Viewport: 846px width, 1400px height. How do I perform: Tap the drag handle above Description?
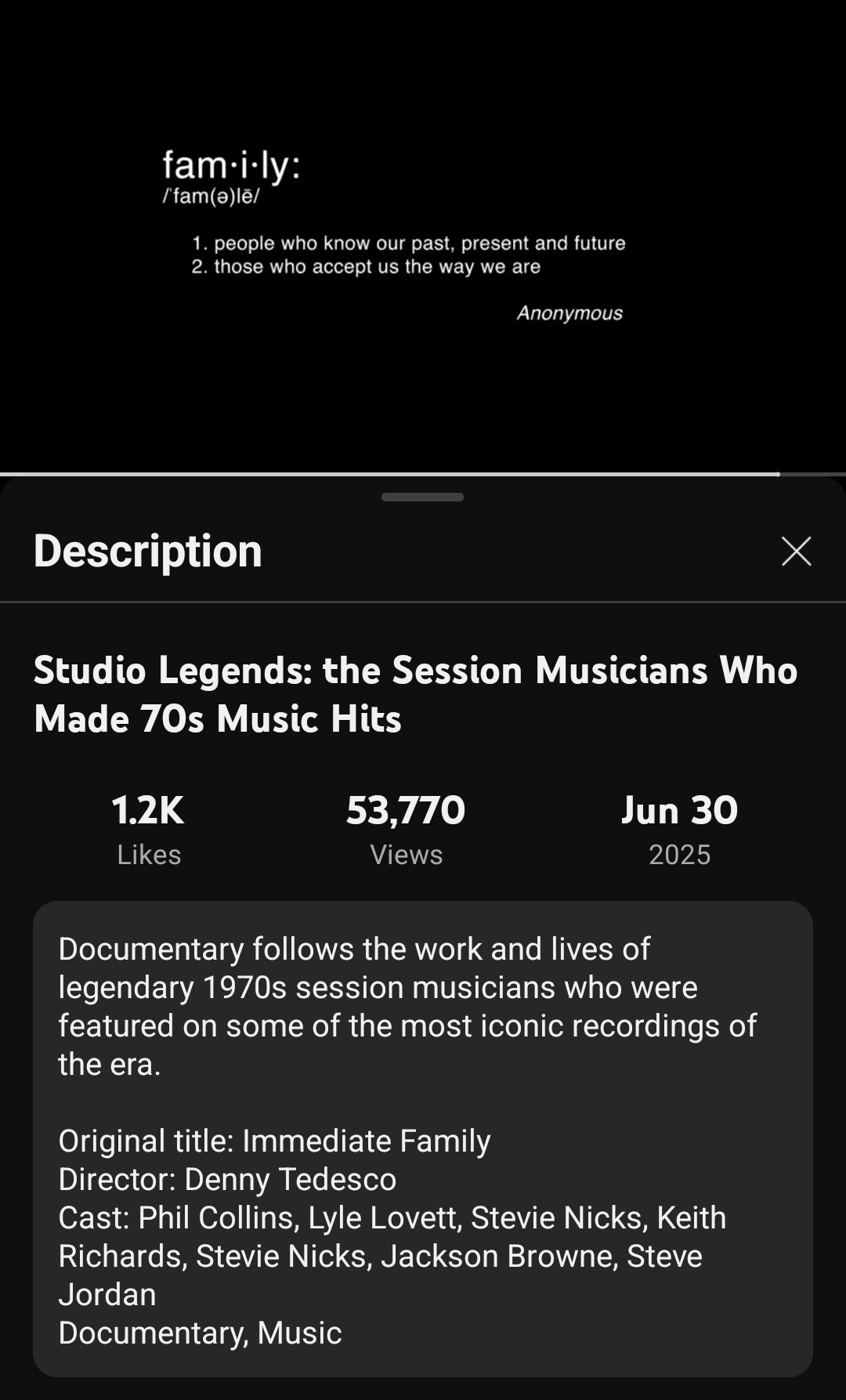[422, 497]
